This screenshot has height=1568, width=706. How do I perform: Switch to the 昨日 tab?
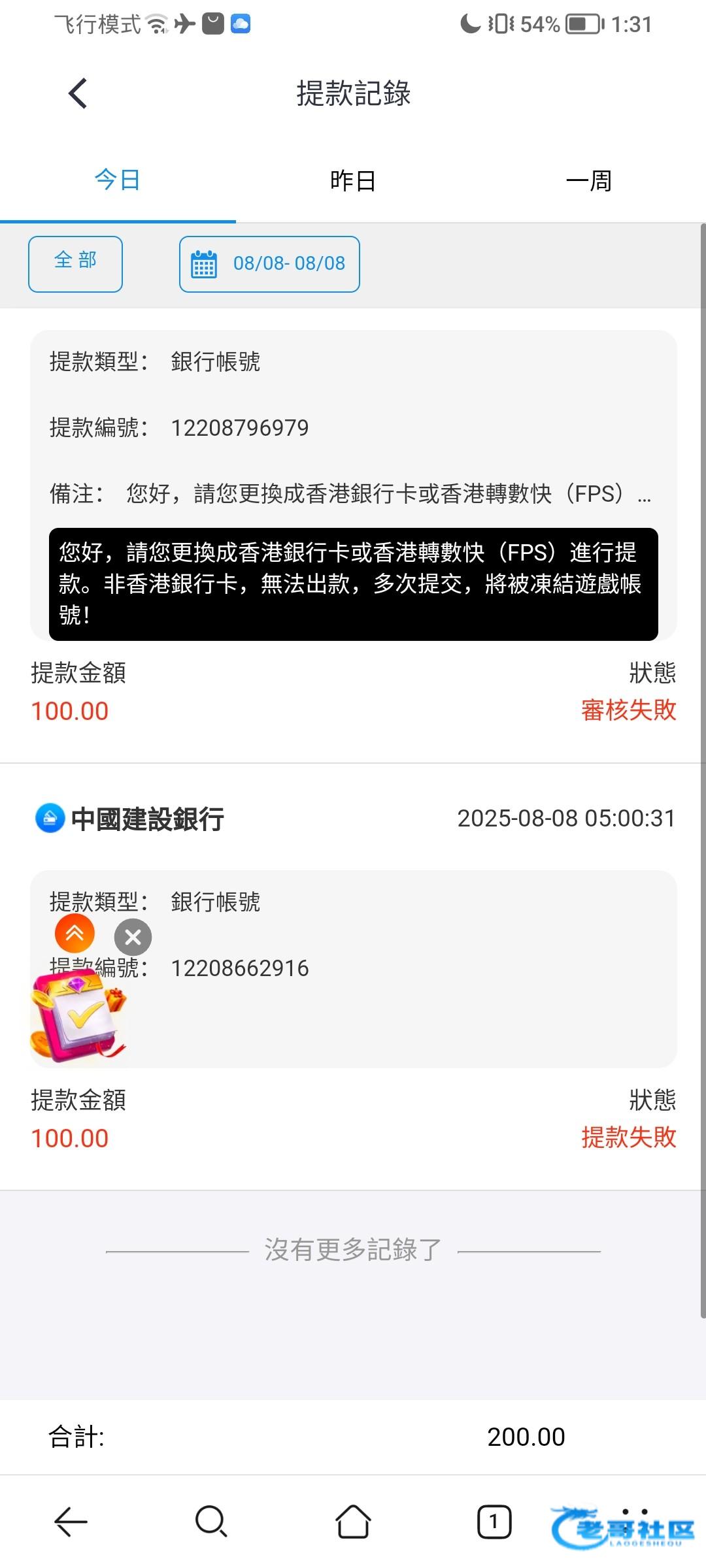[x=353, y=181]
